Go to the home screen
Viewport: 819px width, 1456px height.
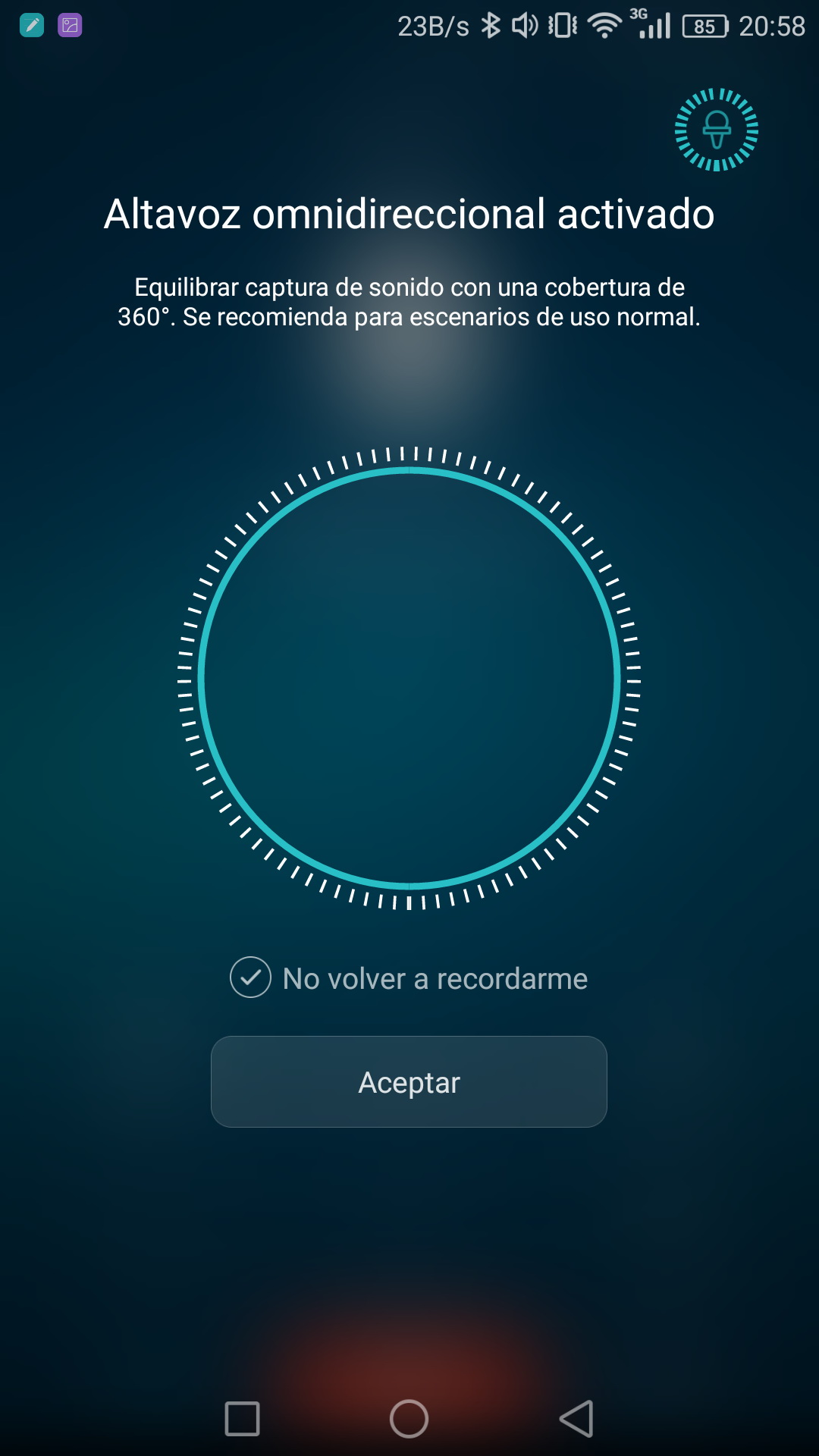coord(409,1418)
